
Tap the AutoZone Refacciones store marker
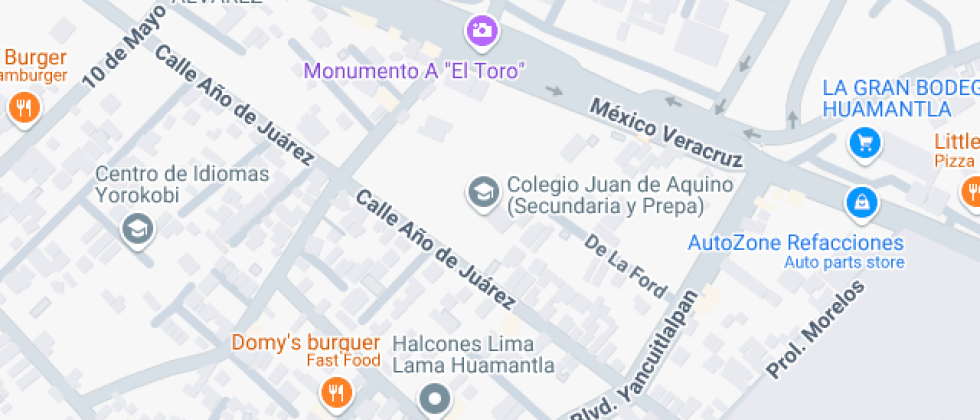pos(861,205)
